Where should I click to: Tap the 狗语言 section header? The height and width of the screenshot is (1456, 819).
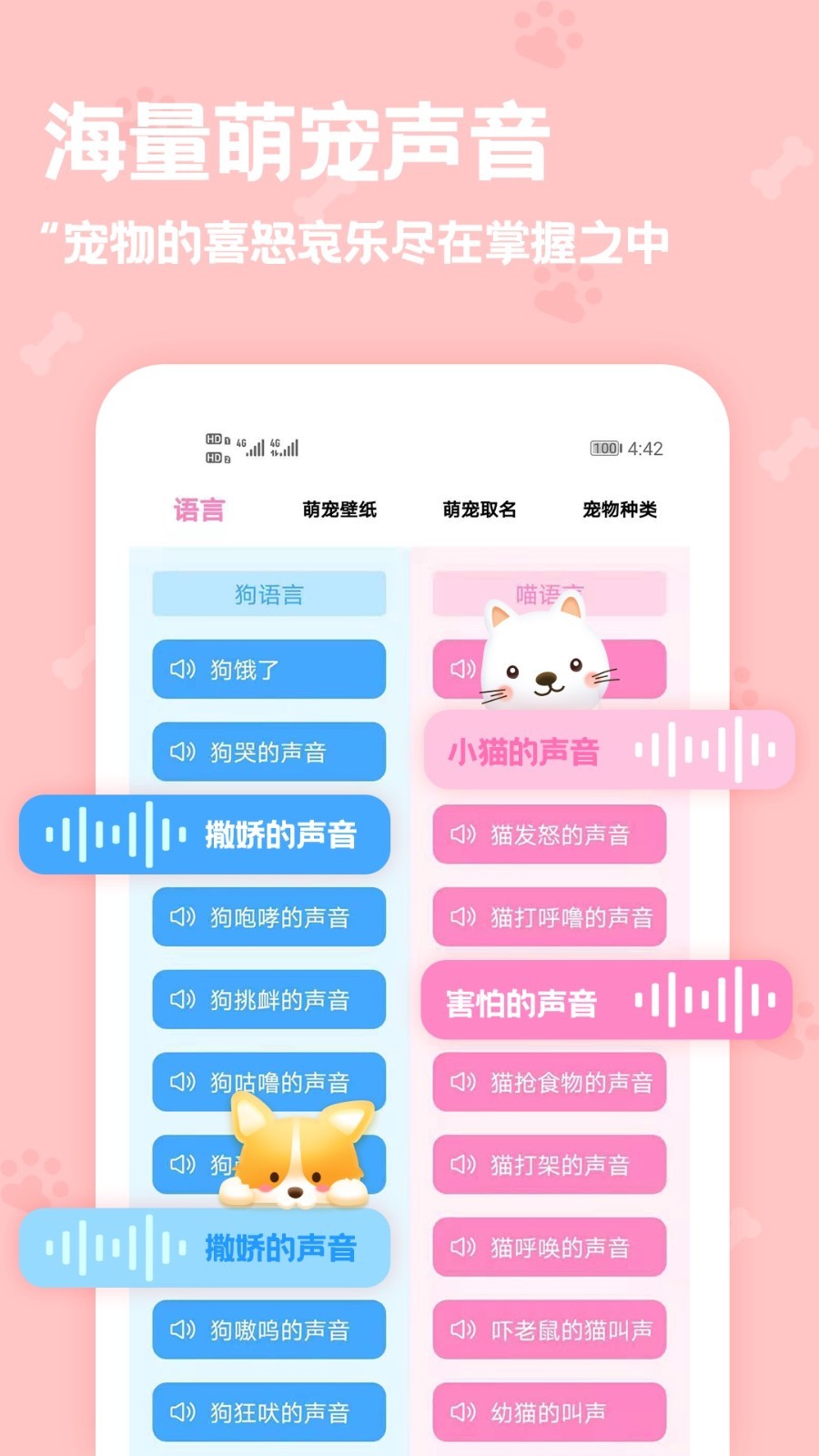pyautogui.click(x=268, y=593)
